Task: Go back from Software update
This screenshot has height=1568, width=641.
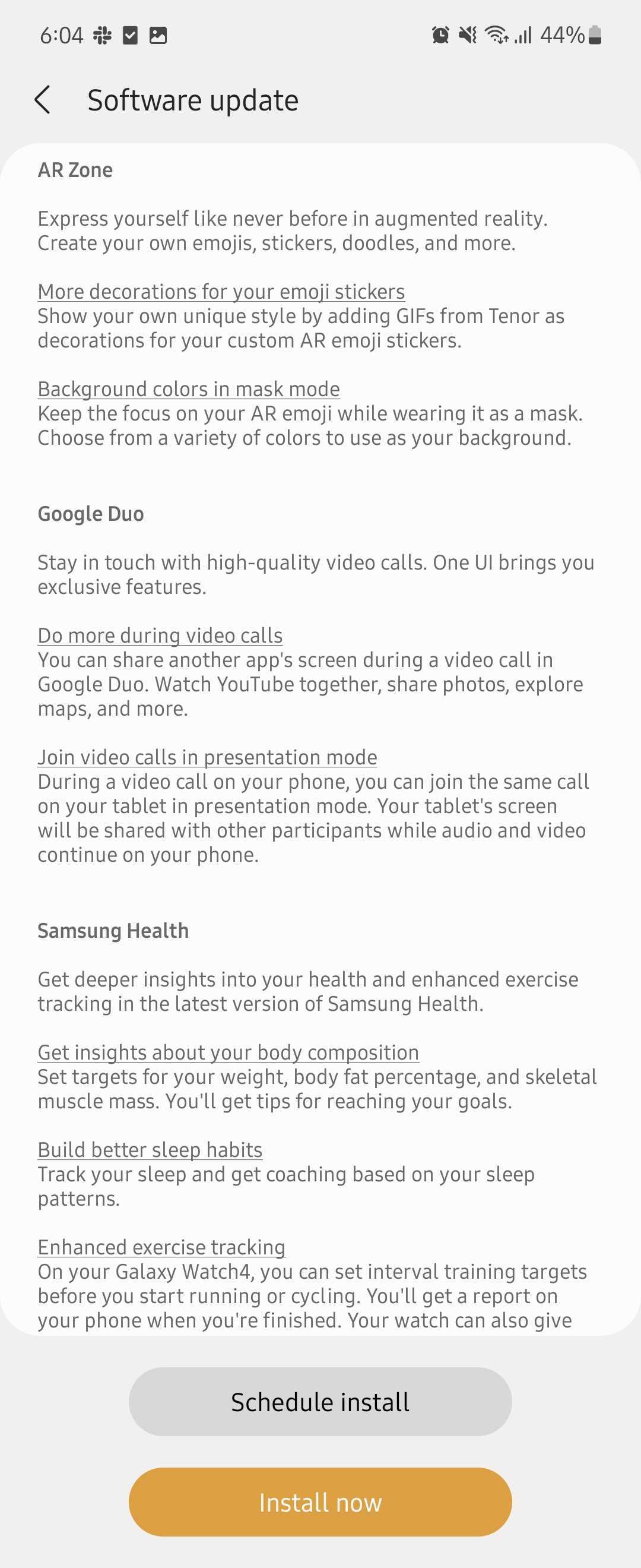Action: click(43, 100)
